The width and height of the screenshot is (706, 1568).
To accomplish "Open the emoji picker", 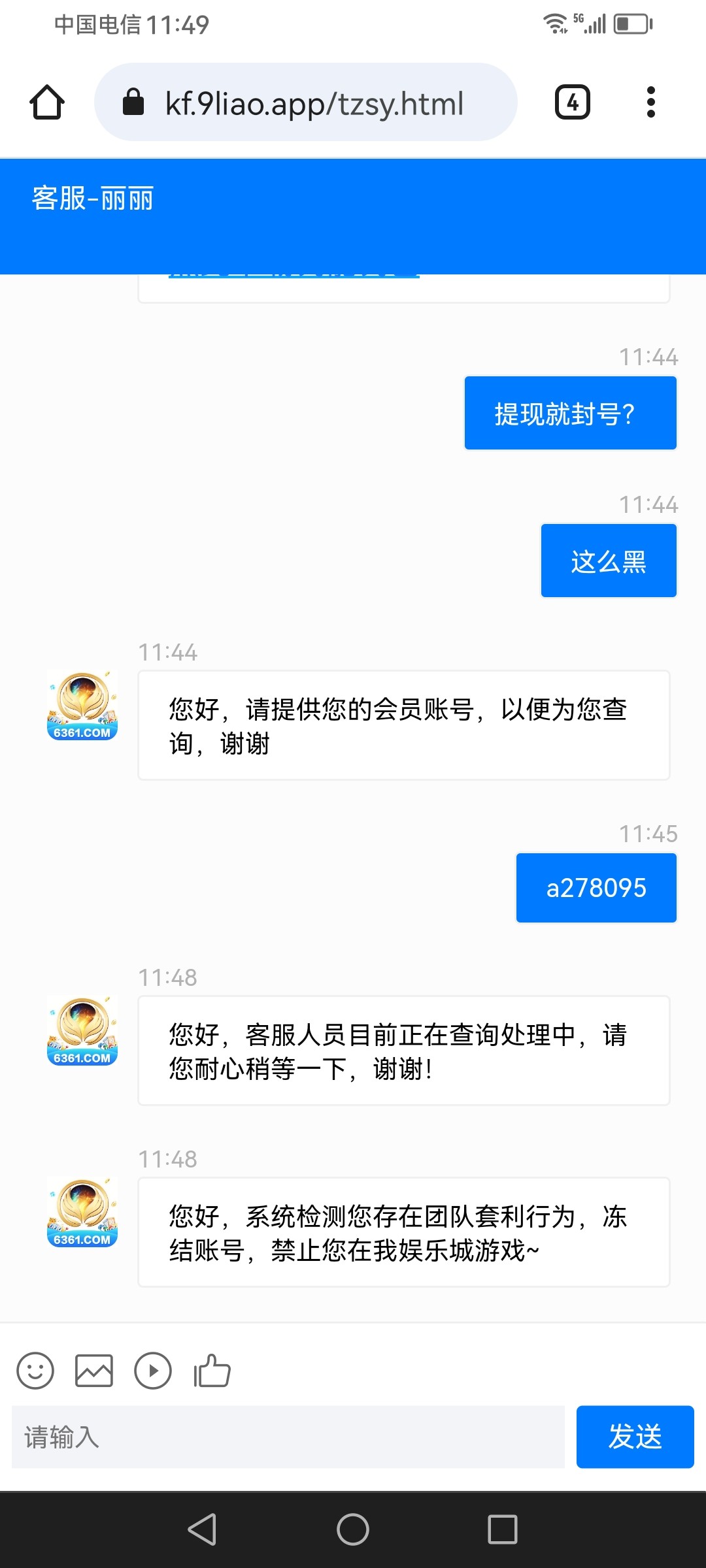I will pos(35,1370).
